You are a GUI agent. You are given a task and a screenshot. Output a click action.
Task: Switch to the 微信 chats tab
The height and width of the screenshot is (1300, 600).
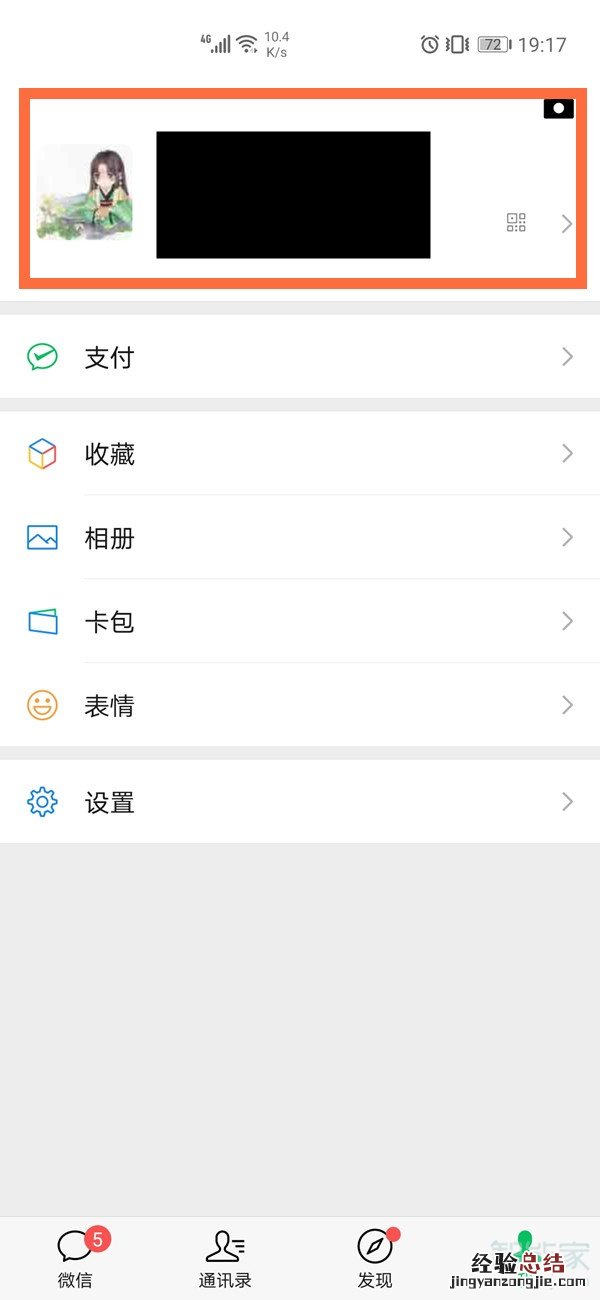click(75, 1258)
